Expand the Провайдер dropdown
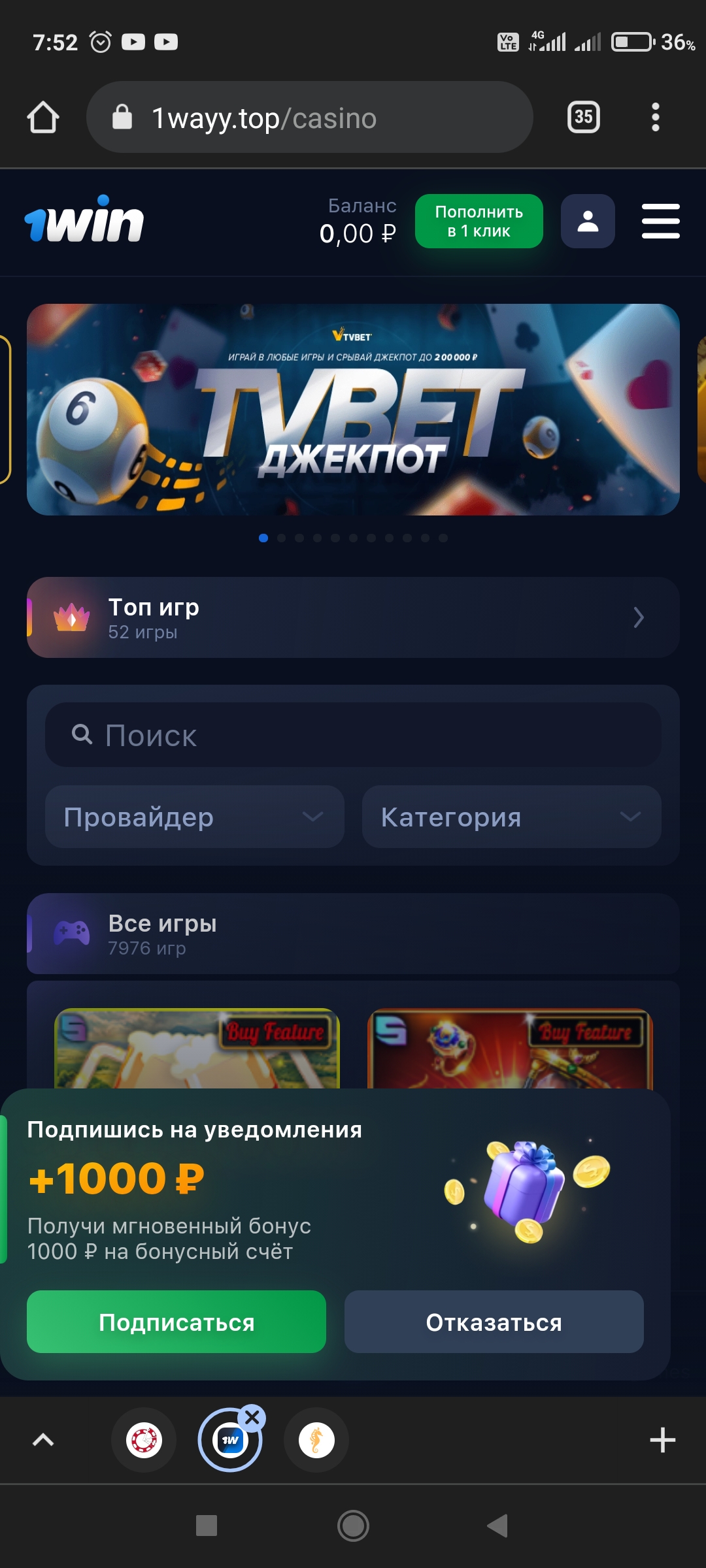706x1568 pixels. [x=194, y=817]
